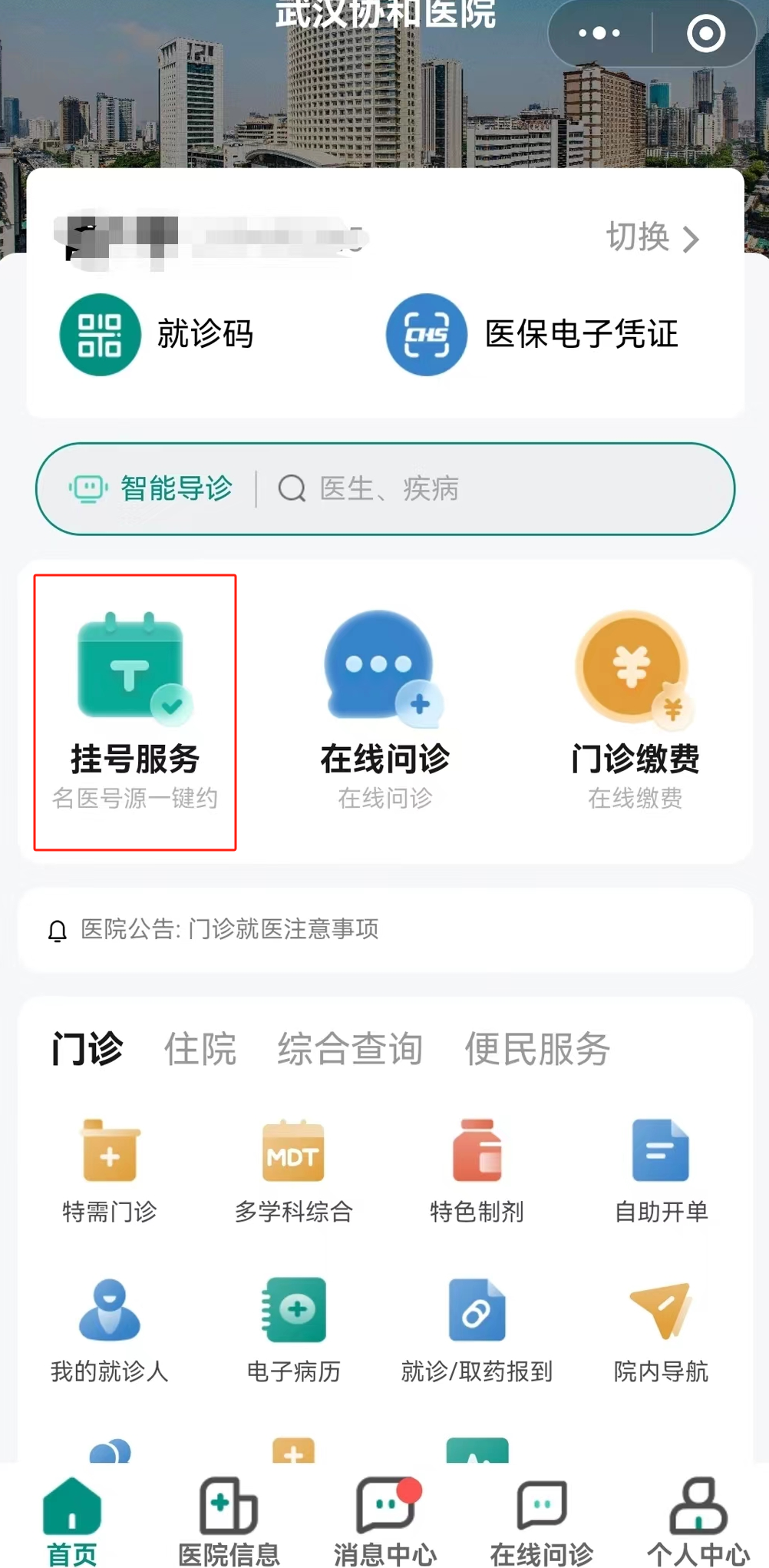This screenshot has height=1568, width=769.
Task: Open the 在线问诊 card with the chat bubble
Action: (384, 712)
